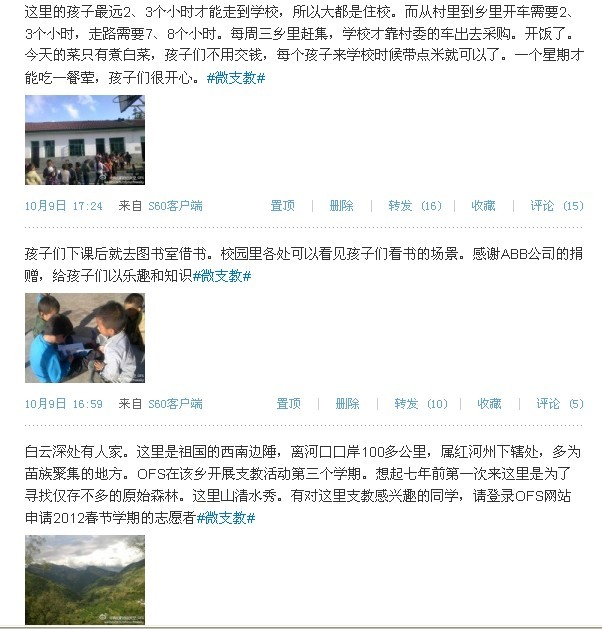Image resolution: width=602 pixels, height=629 pixels.
Task: Pin the post from 10月9日 17:24 with 置顶
Action: tap(283, 206)
